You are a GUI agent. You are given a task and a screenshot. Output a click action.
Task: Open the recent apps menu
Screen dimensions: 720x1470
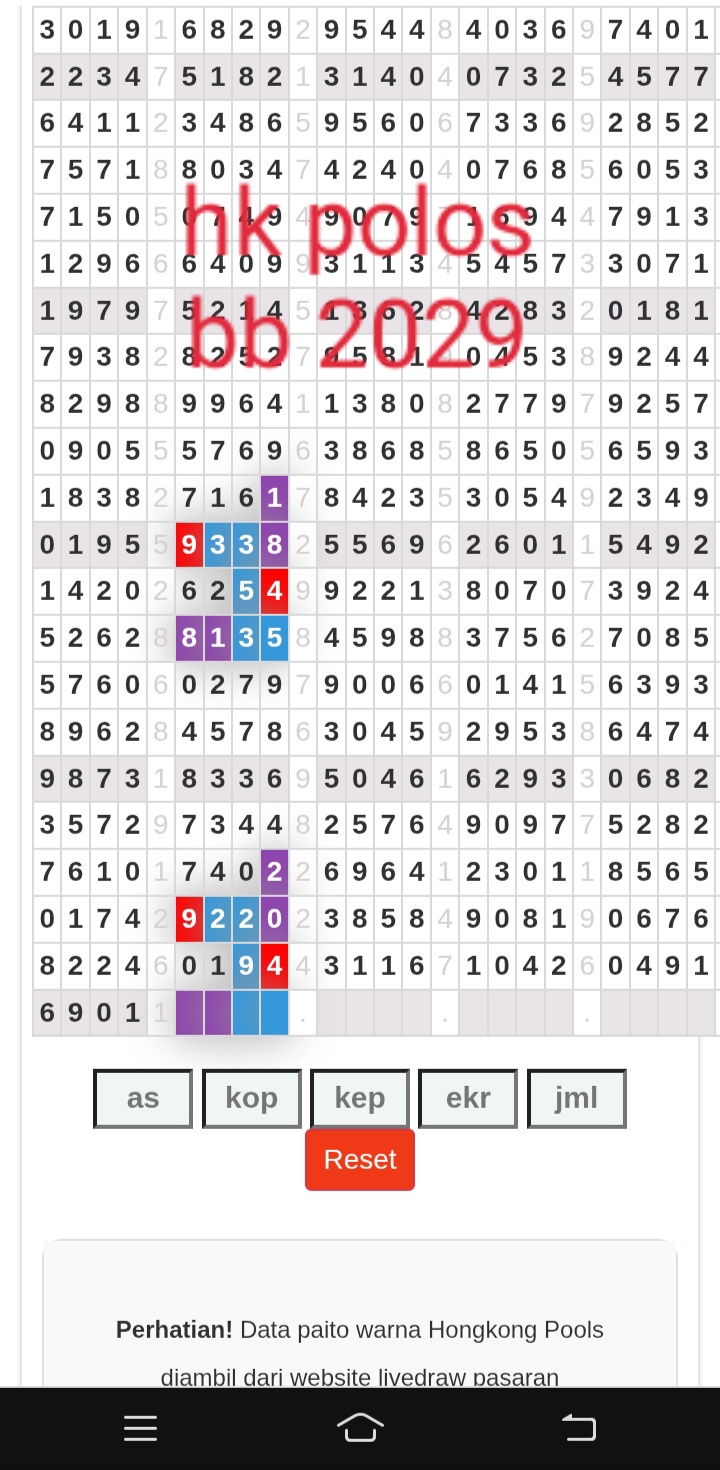point(141,1428)
